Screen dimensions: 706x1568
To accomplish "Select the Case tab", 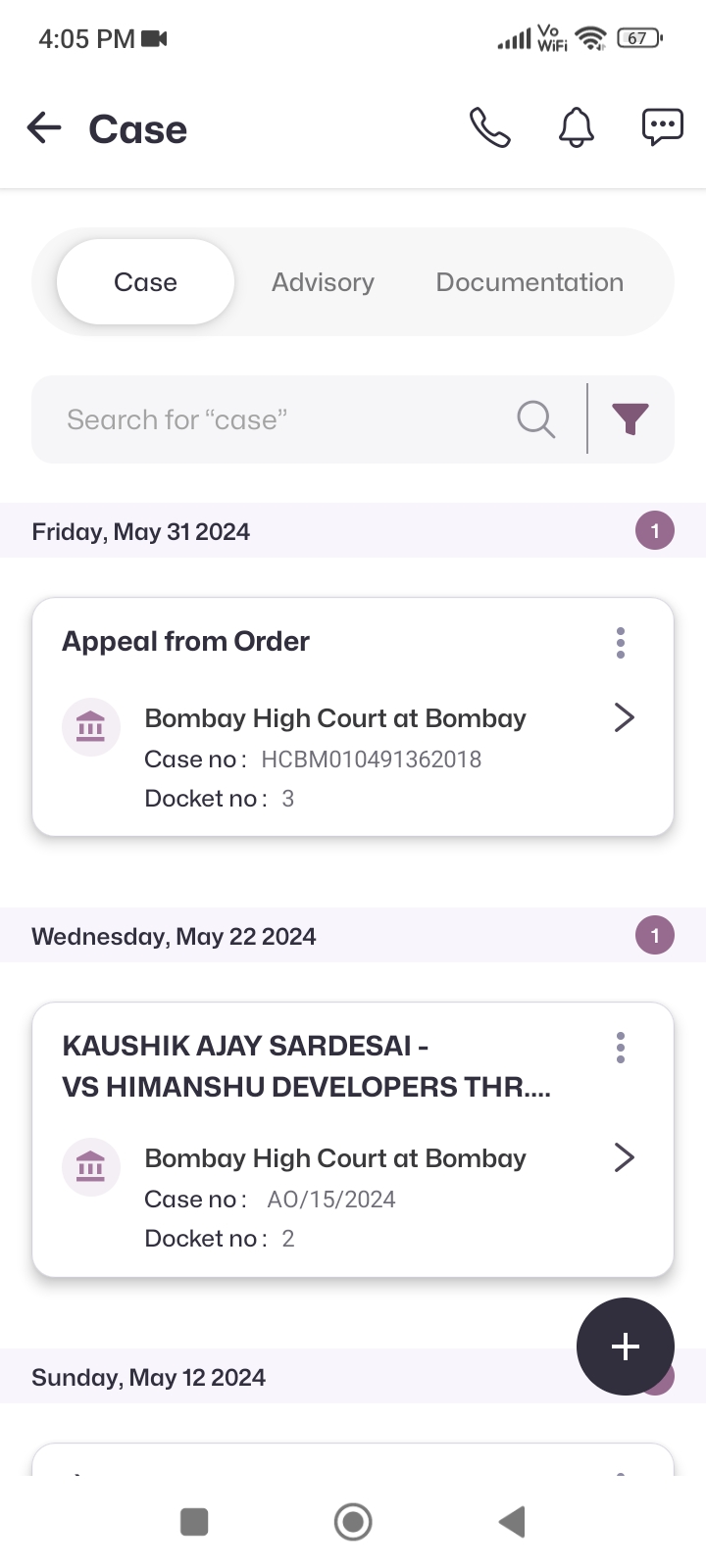I will tap(145, 282).
